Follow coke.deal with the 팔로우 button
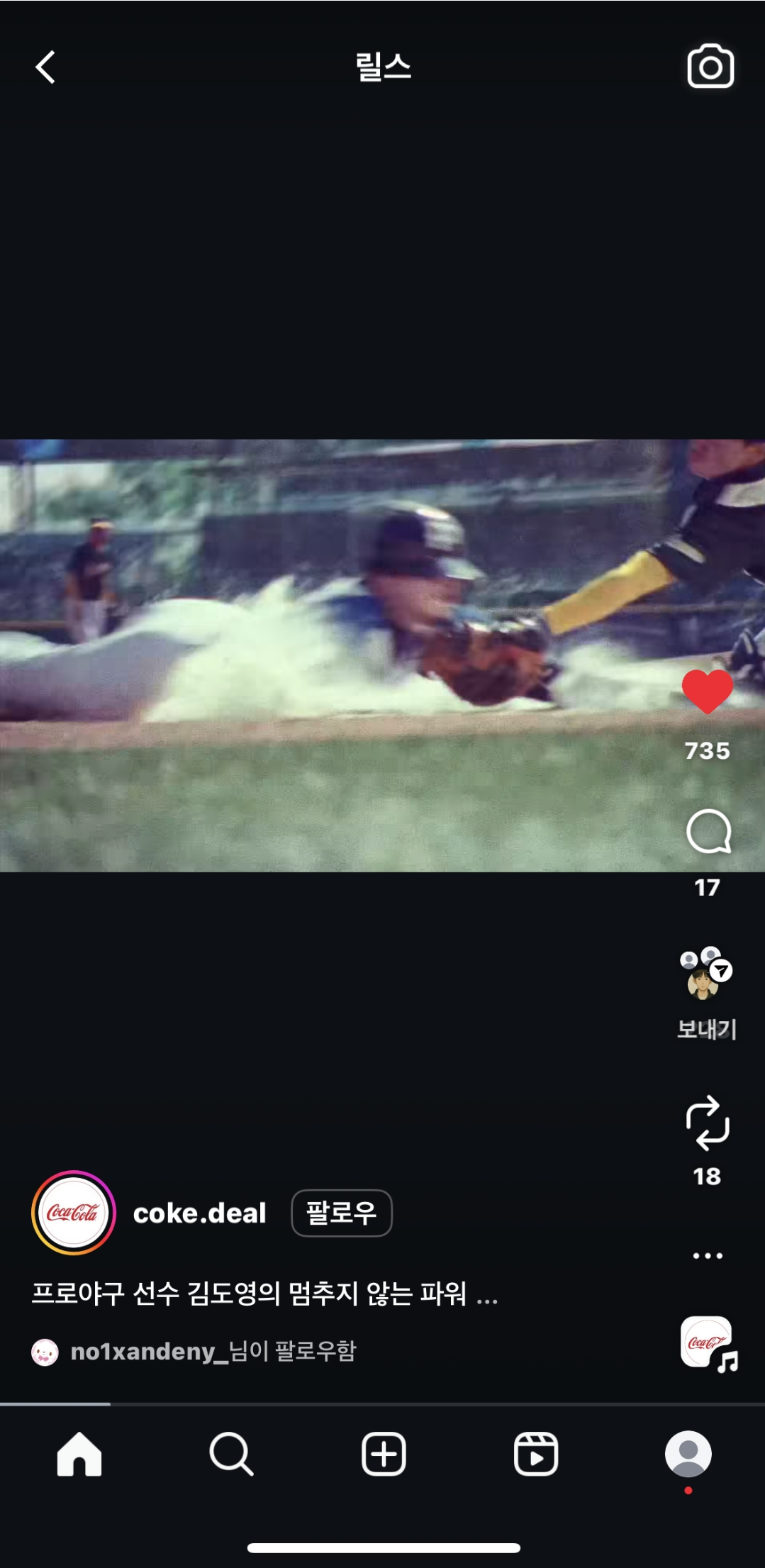 coord(341,1213)
